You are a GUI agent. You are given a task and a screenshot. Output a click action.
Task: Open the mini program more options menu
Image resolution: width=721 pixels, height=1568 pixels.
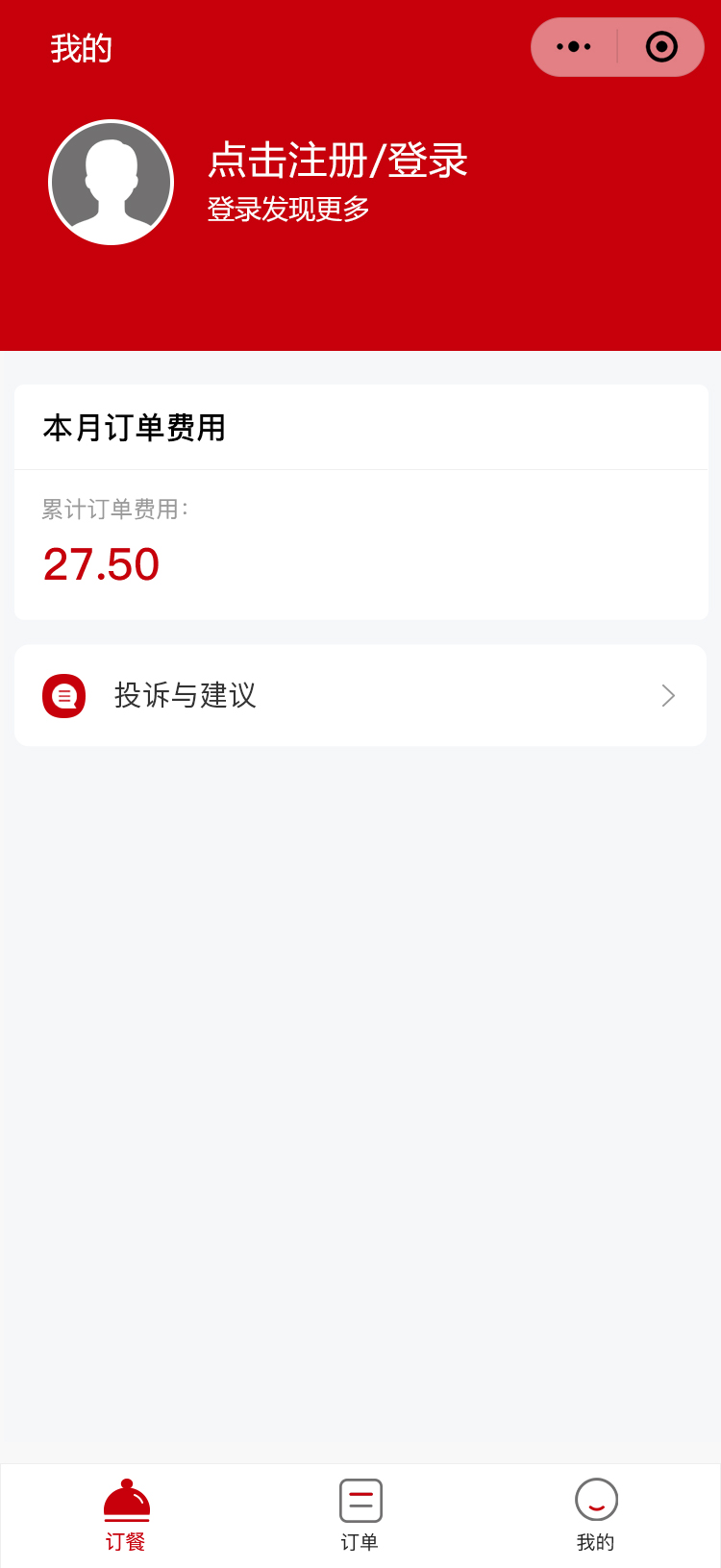(574, 47)
